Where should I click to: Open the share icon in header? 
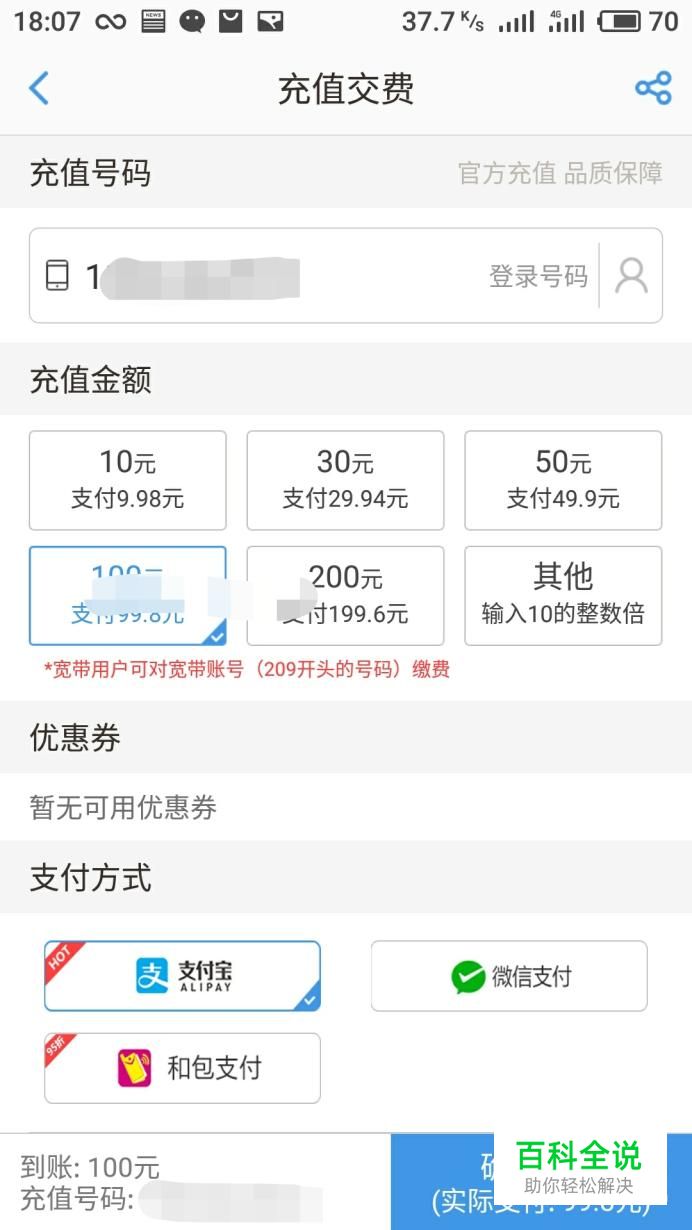653,89
